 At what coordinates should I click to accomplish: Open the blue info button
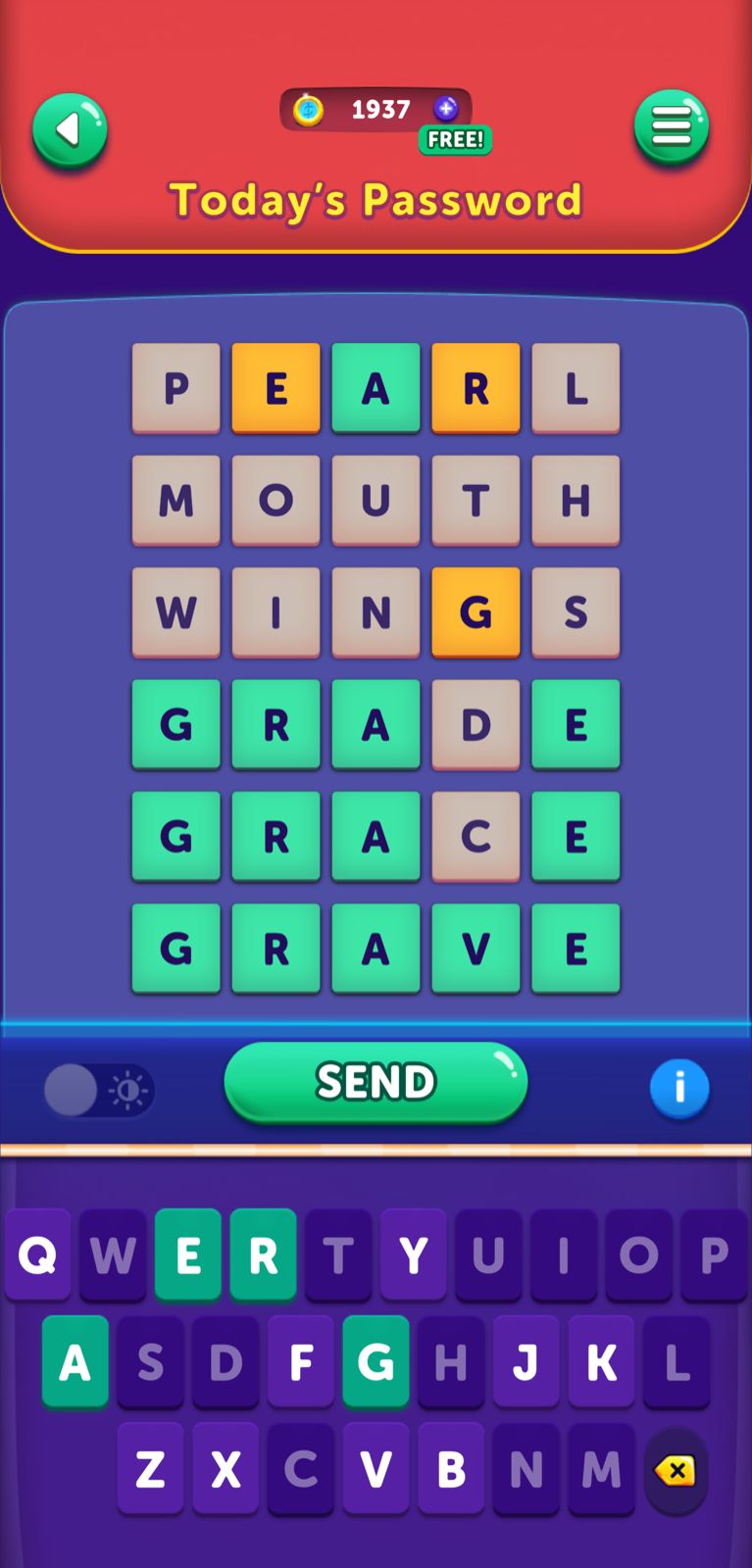click(x=678, y=1088)
